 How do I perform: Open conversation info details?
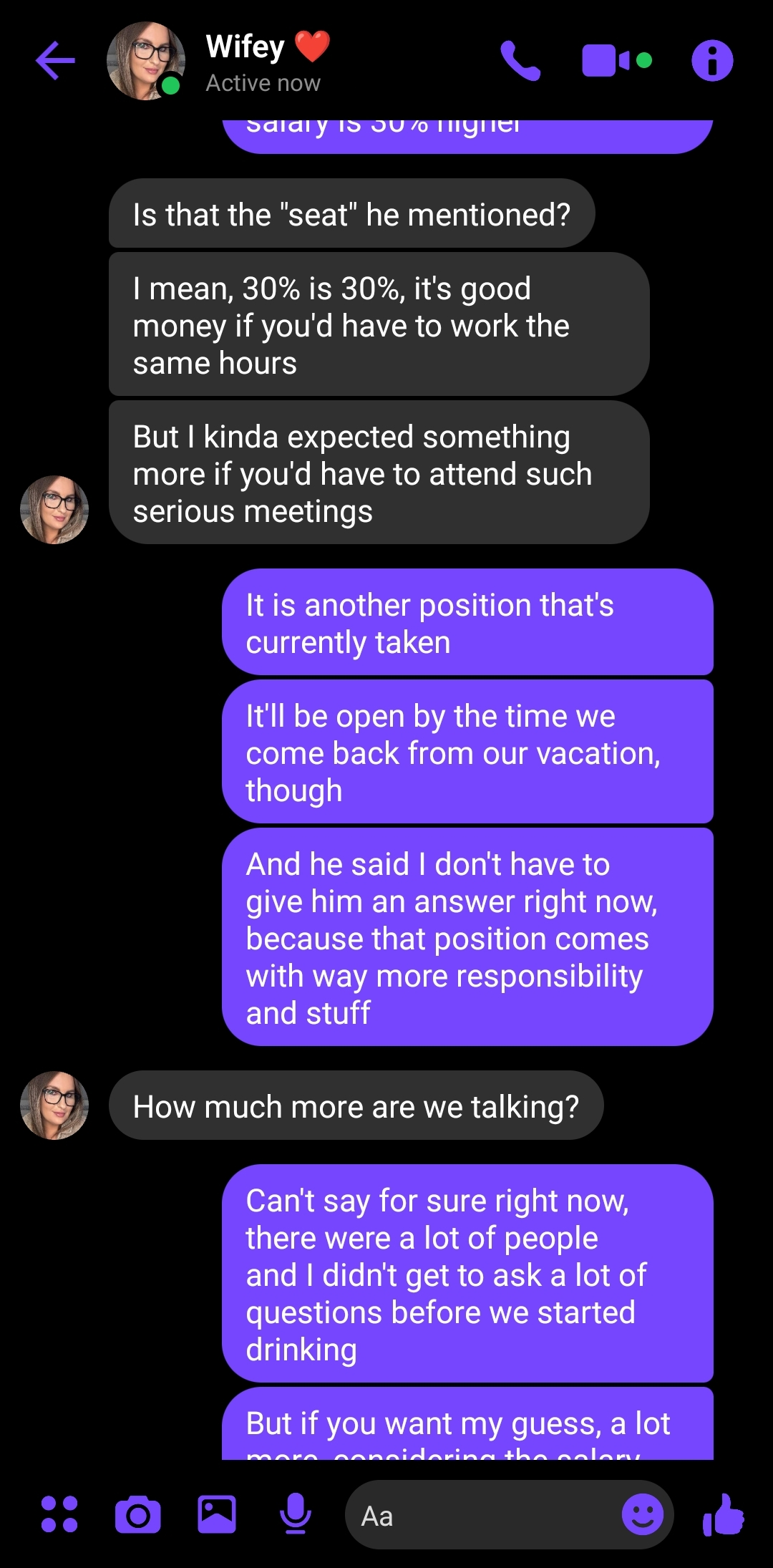point(712,61)
